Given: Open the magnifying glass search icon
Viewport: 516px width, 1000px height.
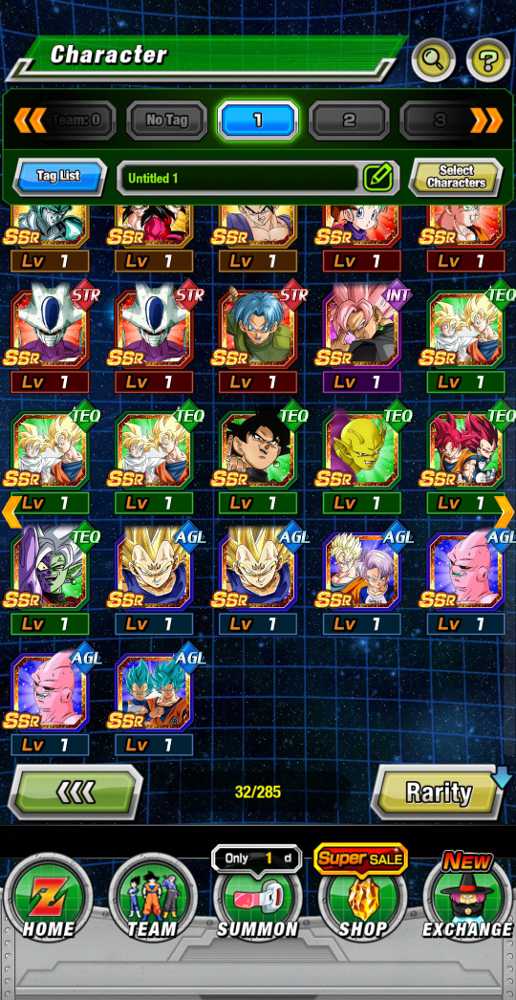Looking at the screenshot, I should click(433, 61).
